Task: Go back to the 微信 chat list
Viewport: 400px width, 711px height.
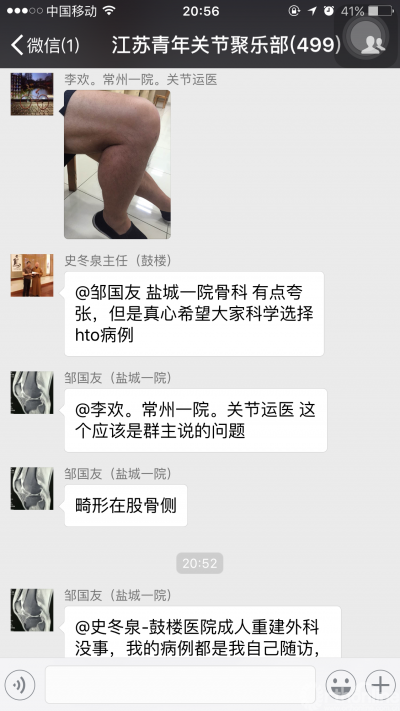Action: coord(44,45)
